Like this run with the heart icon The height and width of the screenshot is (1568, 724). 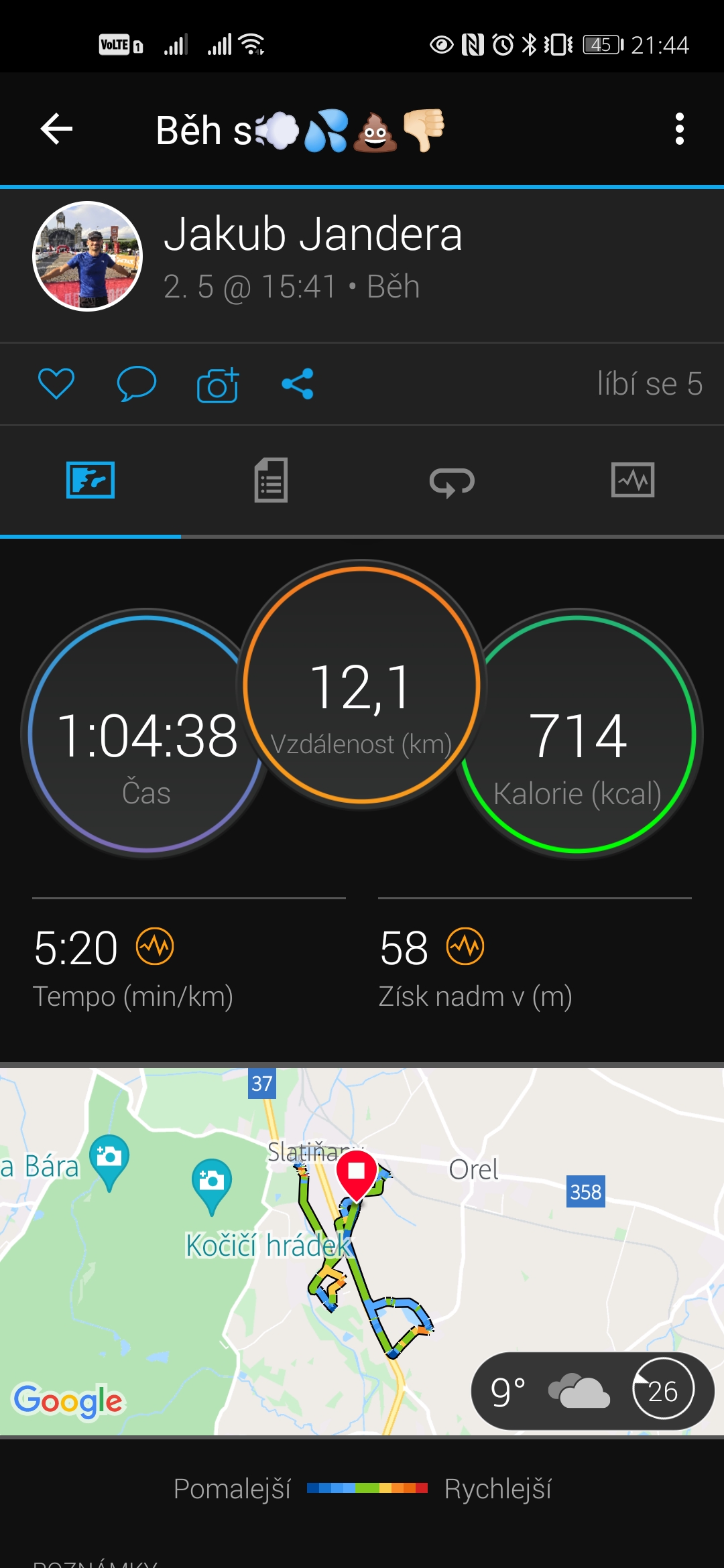(56, 384)
